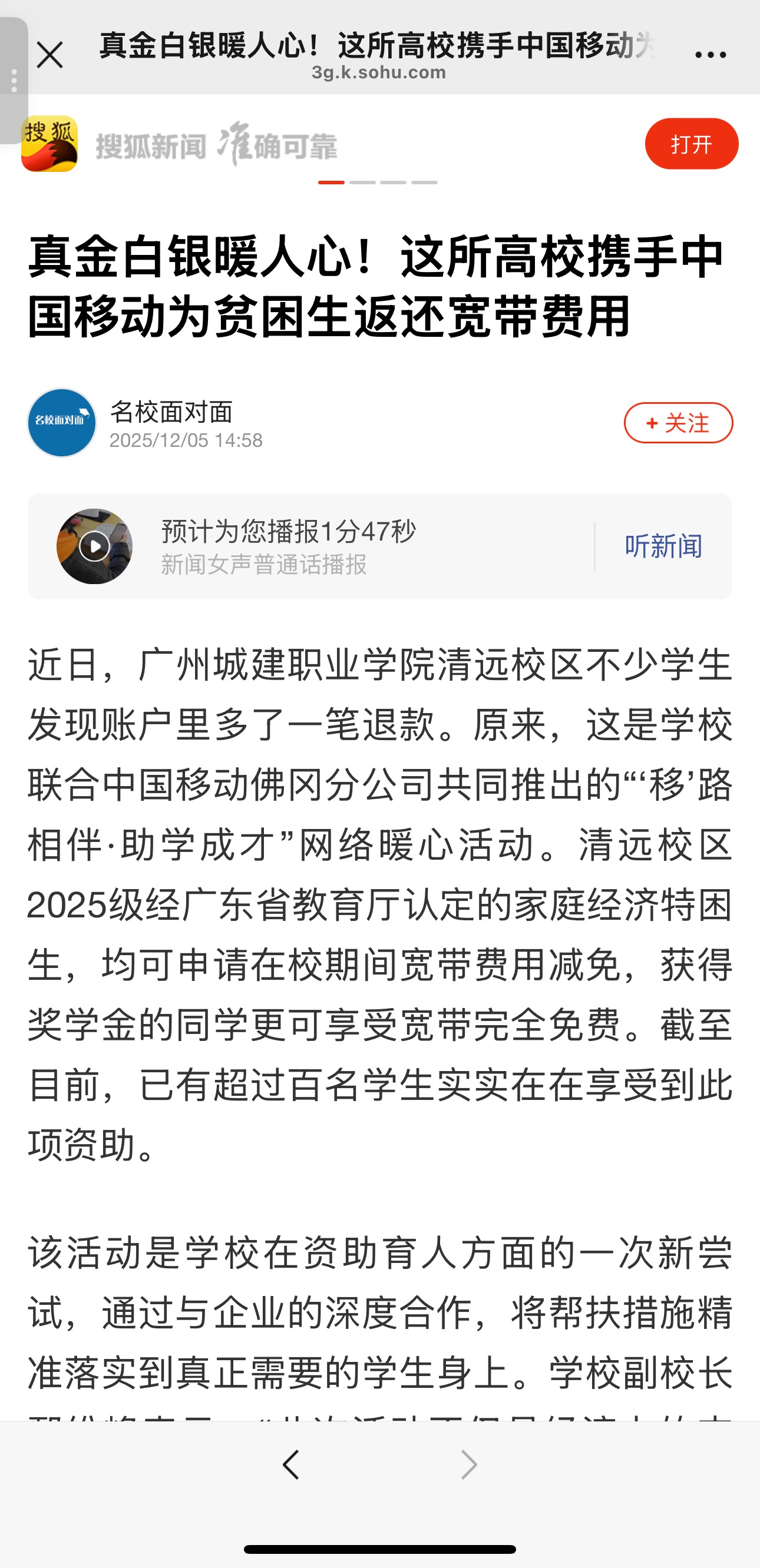This screenshot has width=760, height=1568.
Task: Follow 名校面对面 with the 关注 button
Action: tap(678, 423)
